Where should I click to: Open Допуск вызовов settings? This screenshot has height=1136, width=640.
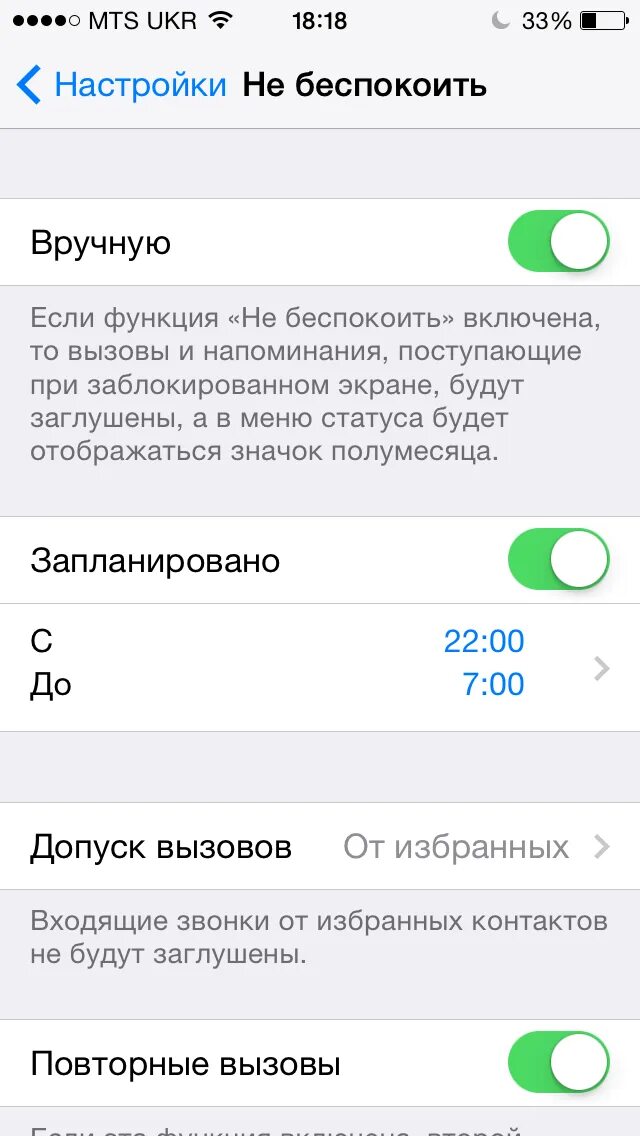point(320,847)
